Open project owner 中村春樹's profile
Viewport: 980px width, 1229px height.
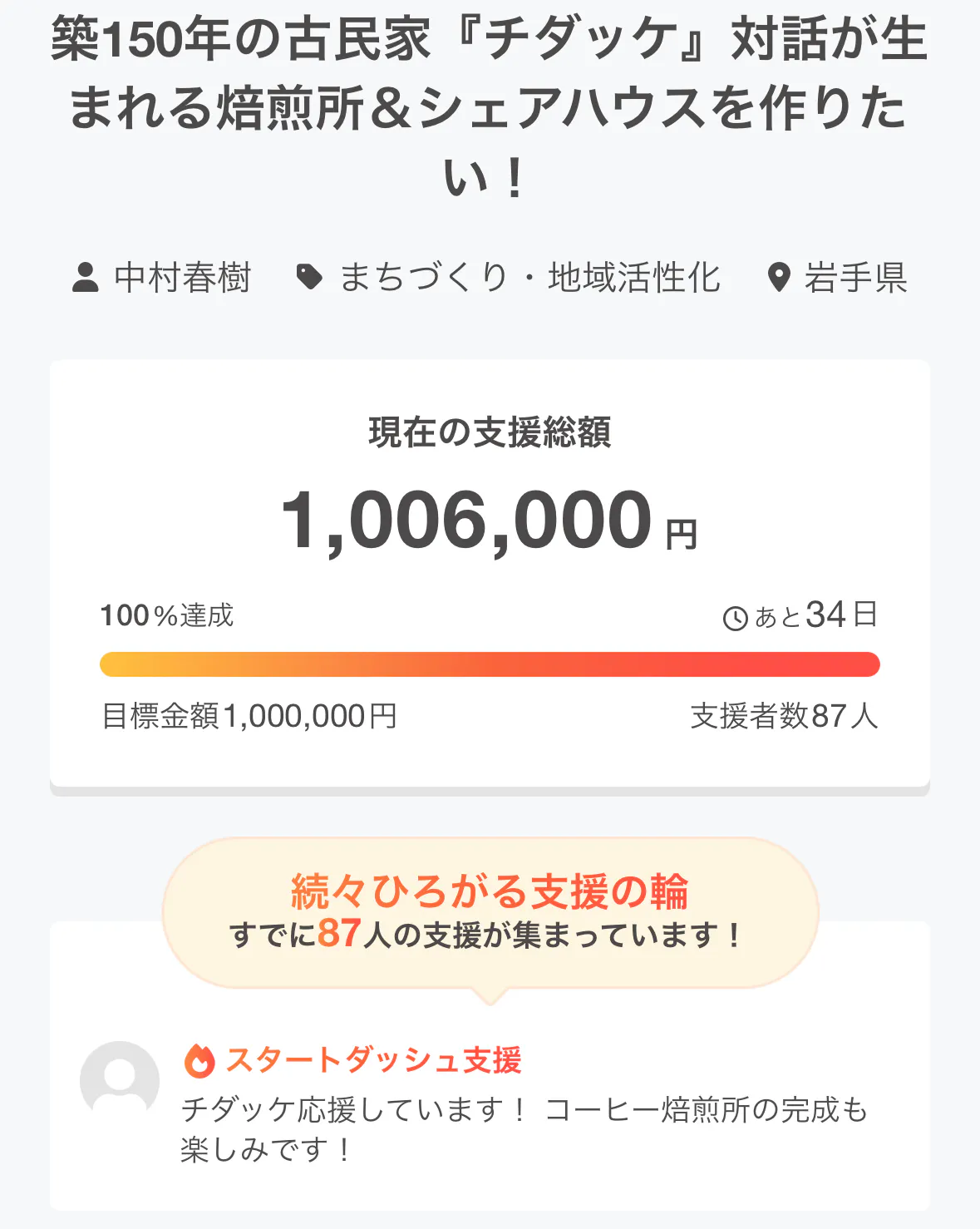point(181,277)
